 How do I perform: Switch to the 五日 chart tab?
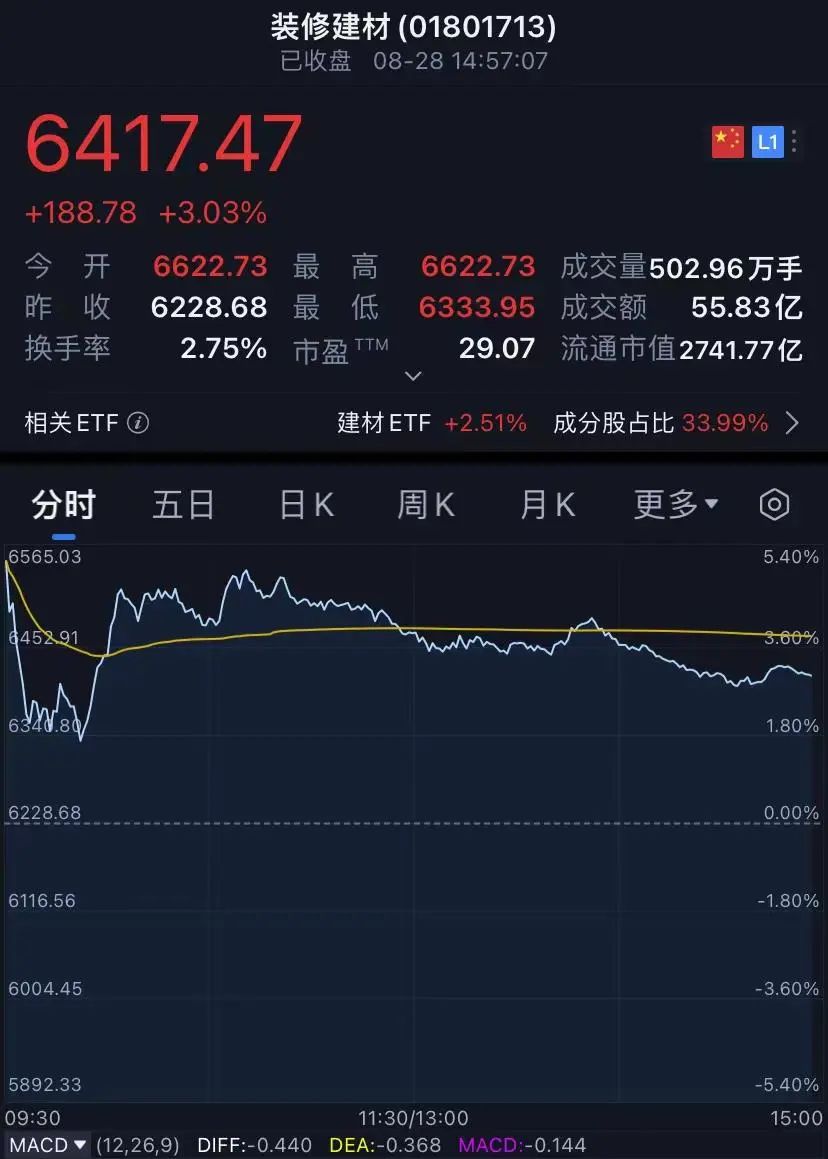[x=183, y=505]
